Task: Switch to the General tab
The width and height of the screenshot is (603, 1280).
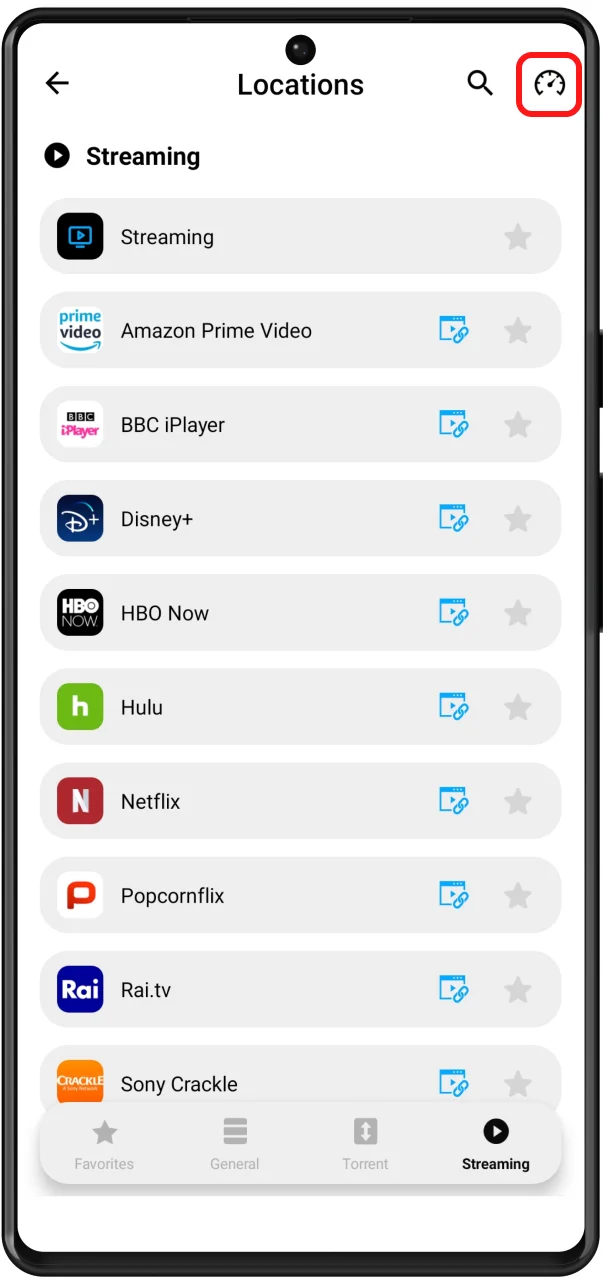Action: coord(235,1145)
